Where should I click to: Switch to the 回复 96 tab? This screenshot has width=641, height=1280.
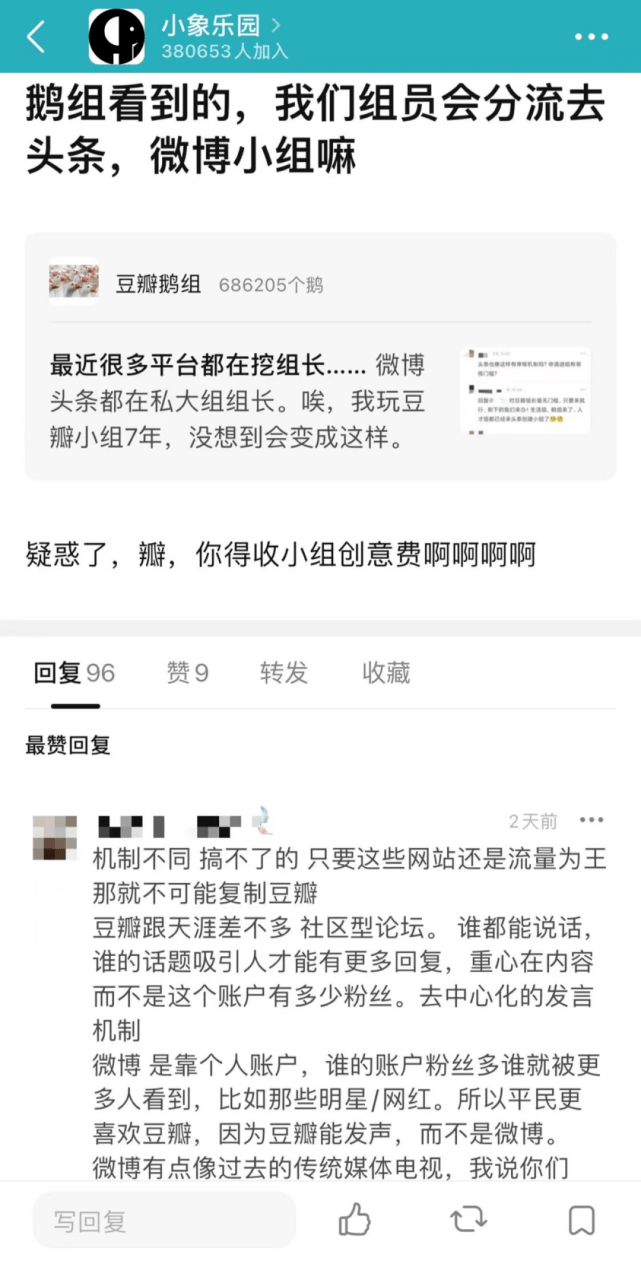pyautogui.click(x=74, y=673)
